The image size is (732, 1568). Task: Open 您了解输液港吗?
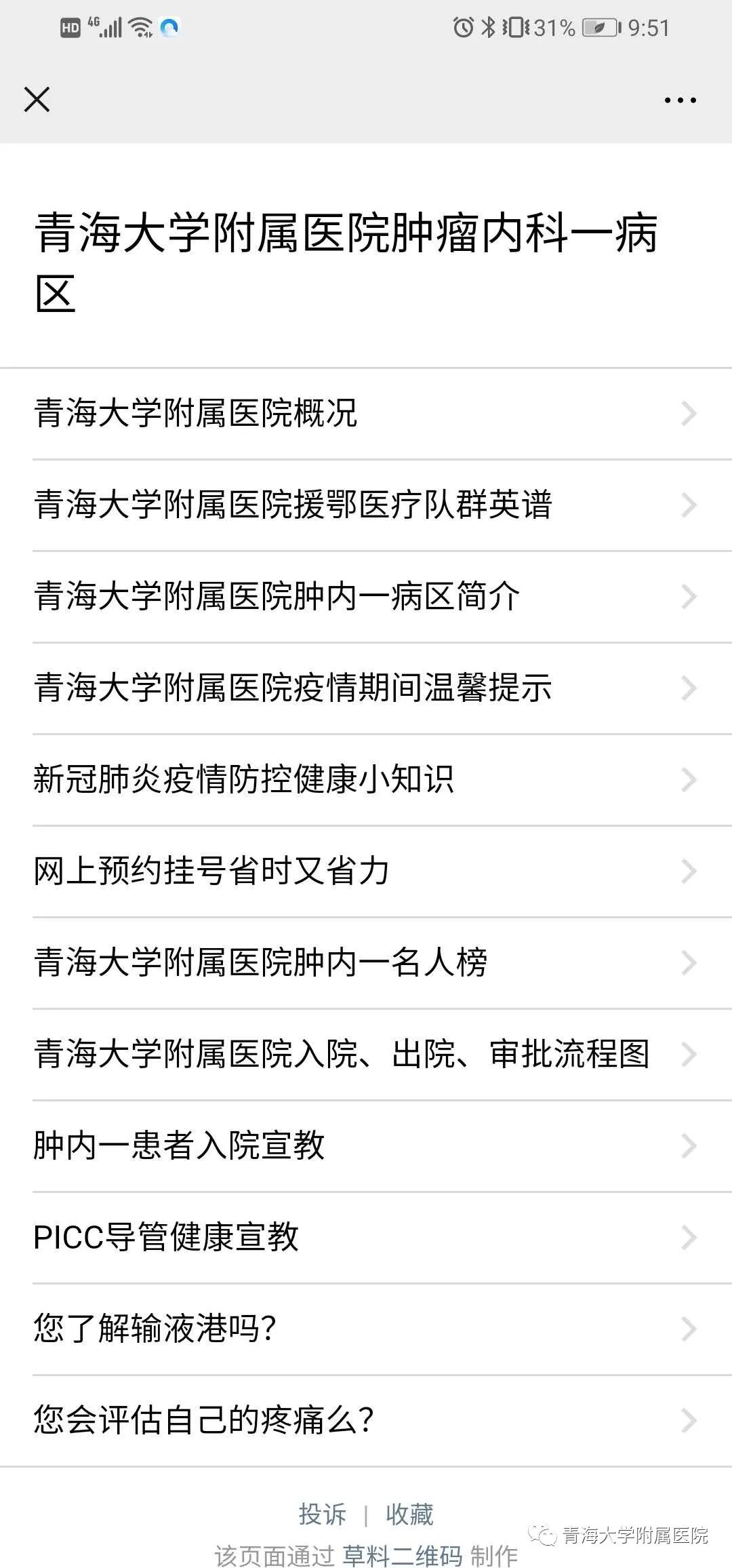[366, 1329]
